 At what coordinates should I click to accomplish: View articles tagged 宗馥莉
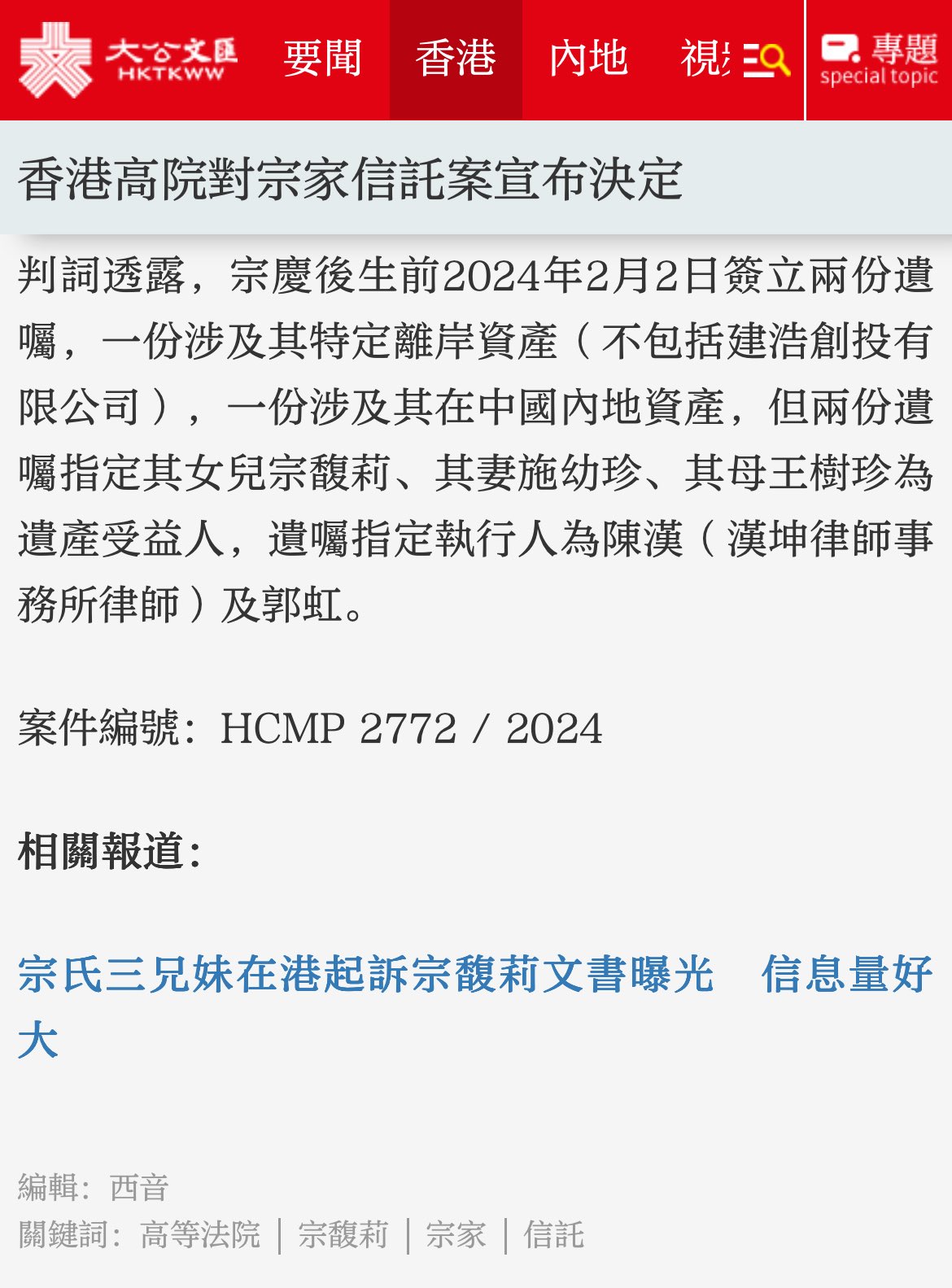343,1234
